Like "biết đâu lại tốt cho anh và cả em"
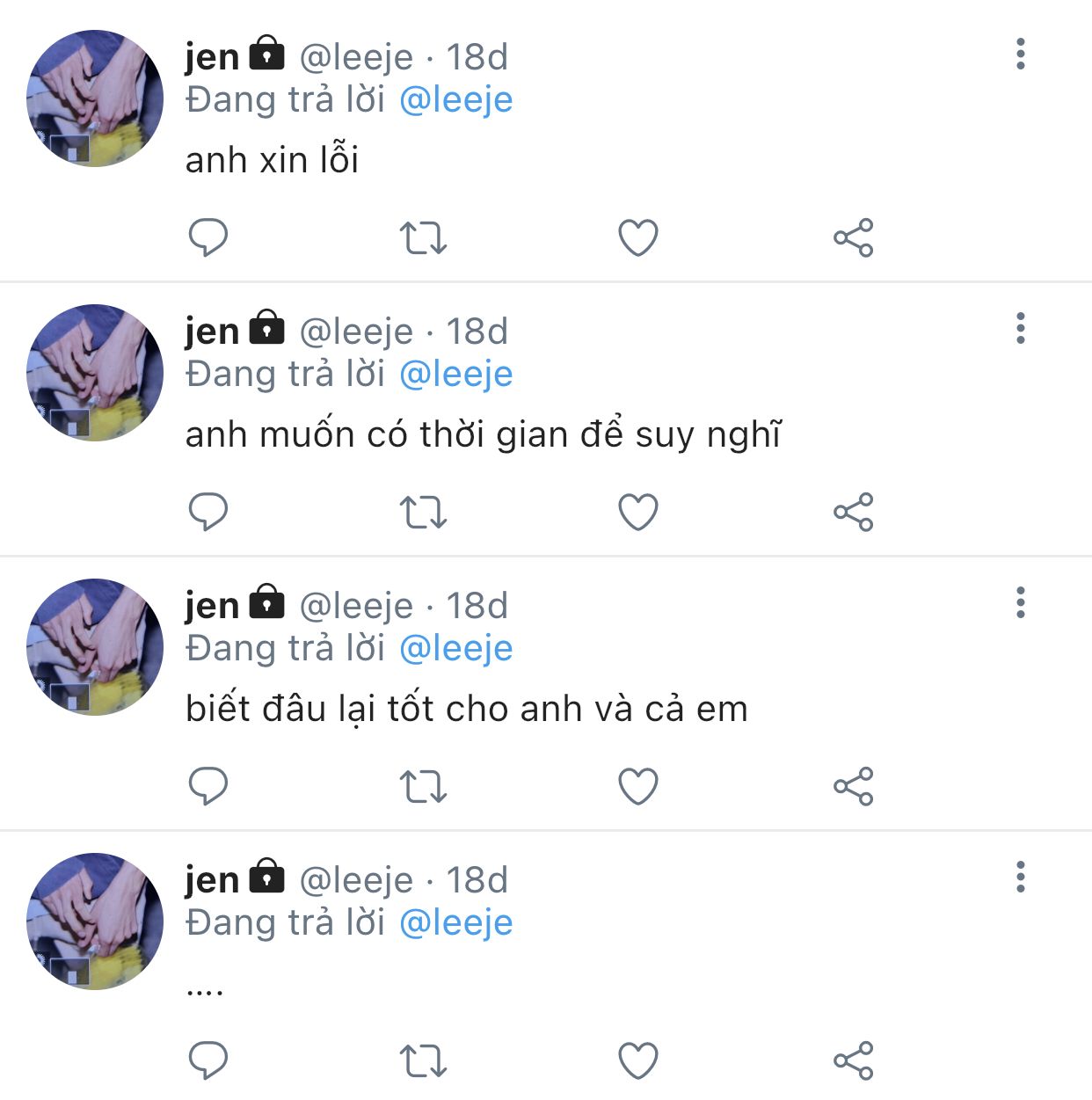The width and height of the screenshot is (1092, 1100). pyautogui.click(x=638, y=786)
